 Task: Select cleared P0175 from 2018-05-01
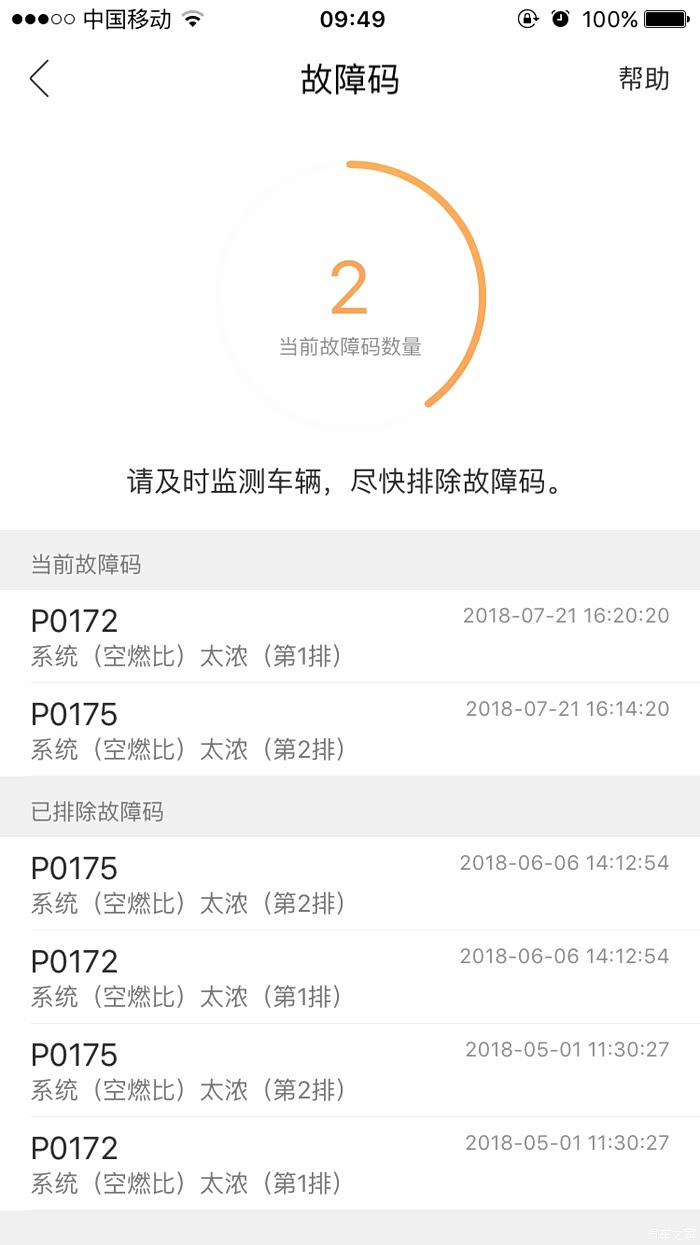[350, 1070]
